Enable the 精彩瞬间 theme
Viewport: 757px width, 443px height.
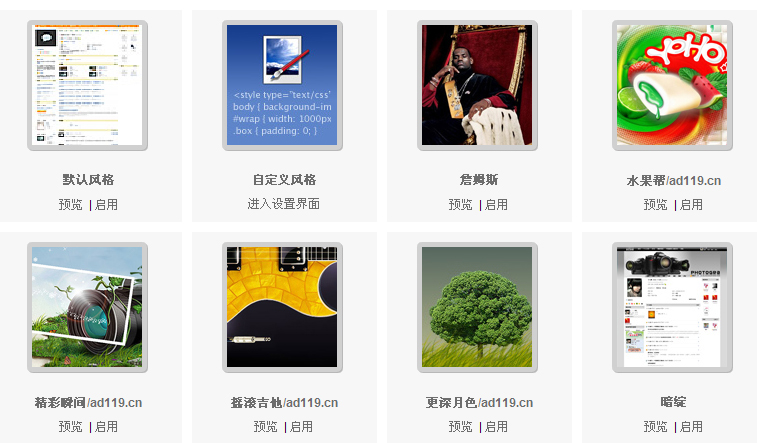tap(106, 426)
